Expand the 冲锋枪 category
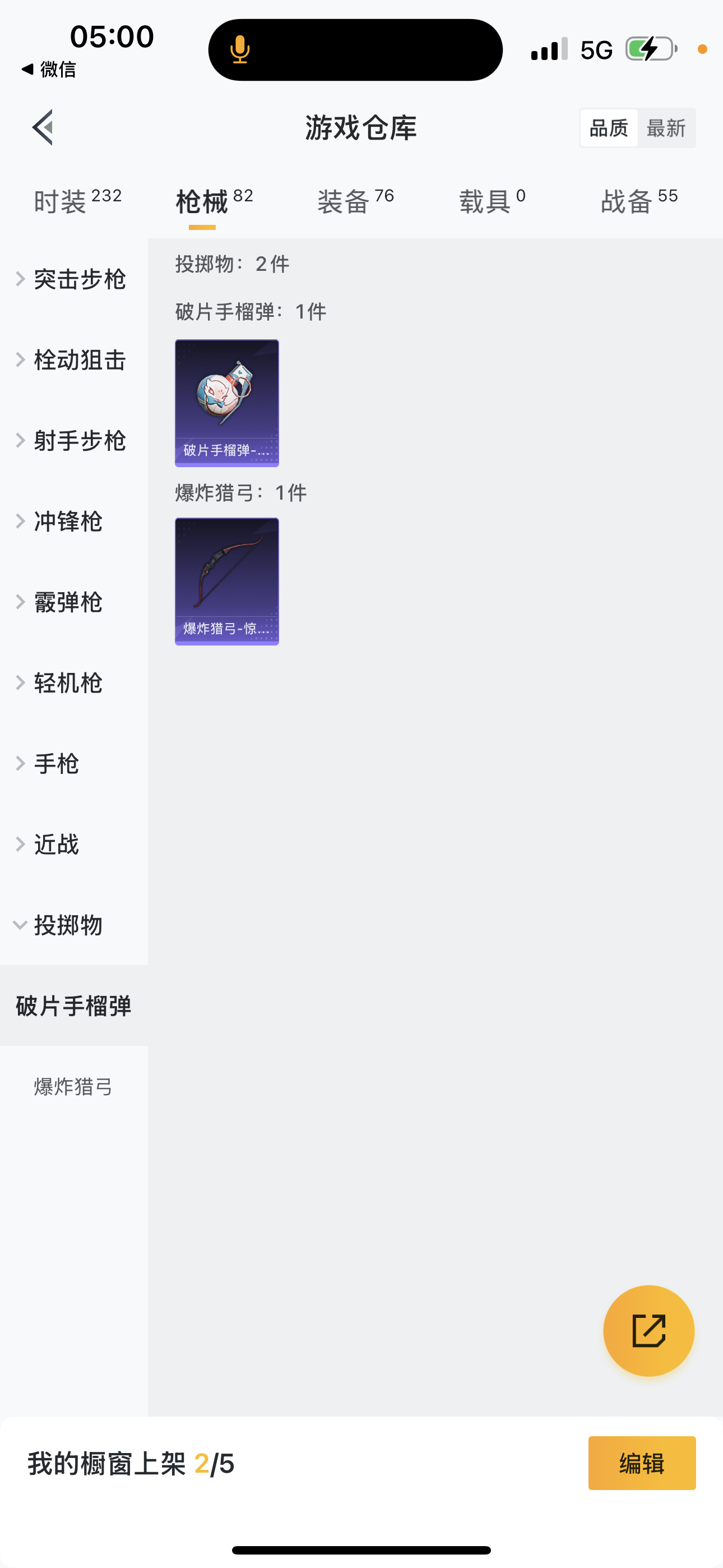 click(67, 522)
